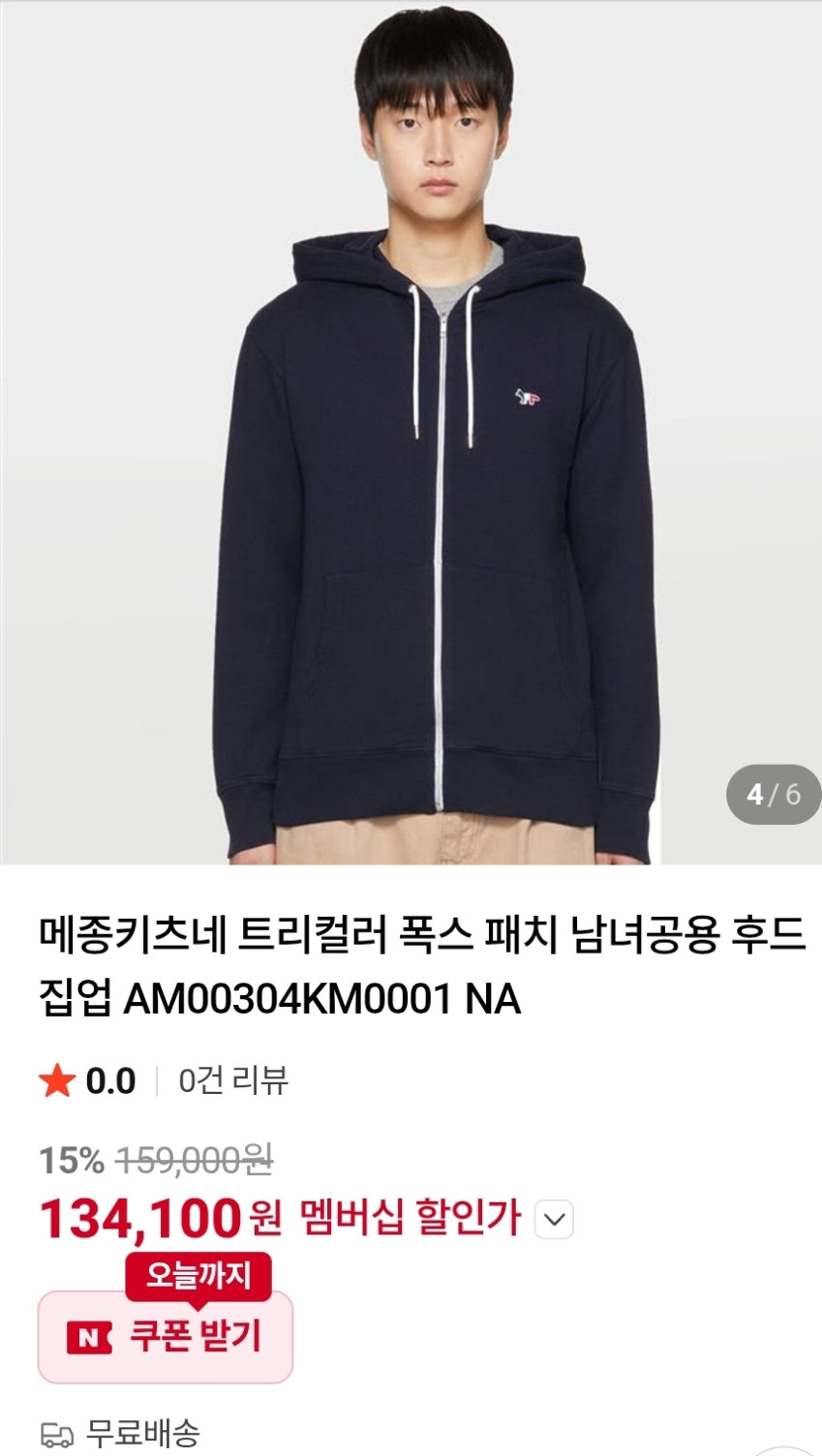Expand the 멤버십 할인가 price details
Screen dimensions: 822x1456
(x=555, y=1220)
